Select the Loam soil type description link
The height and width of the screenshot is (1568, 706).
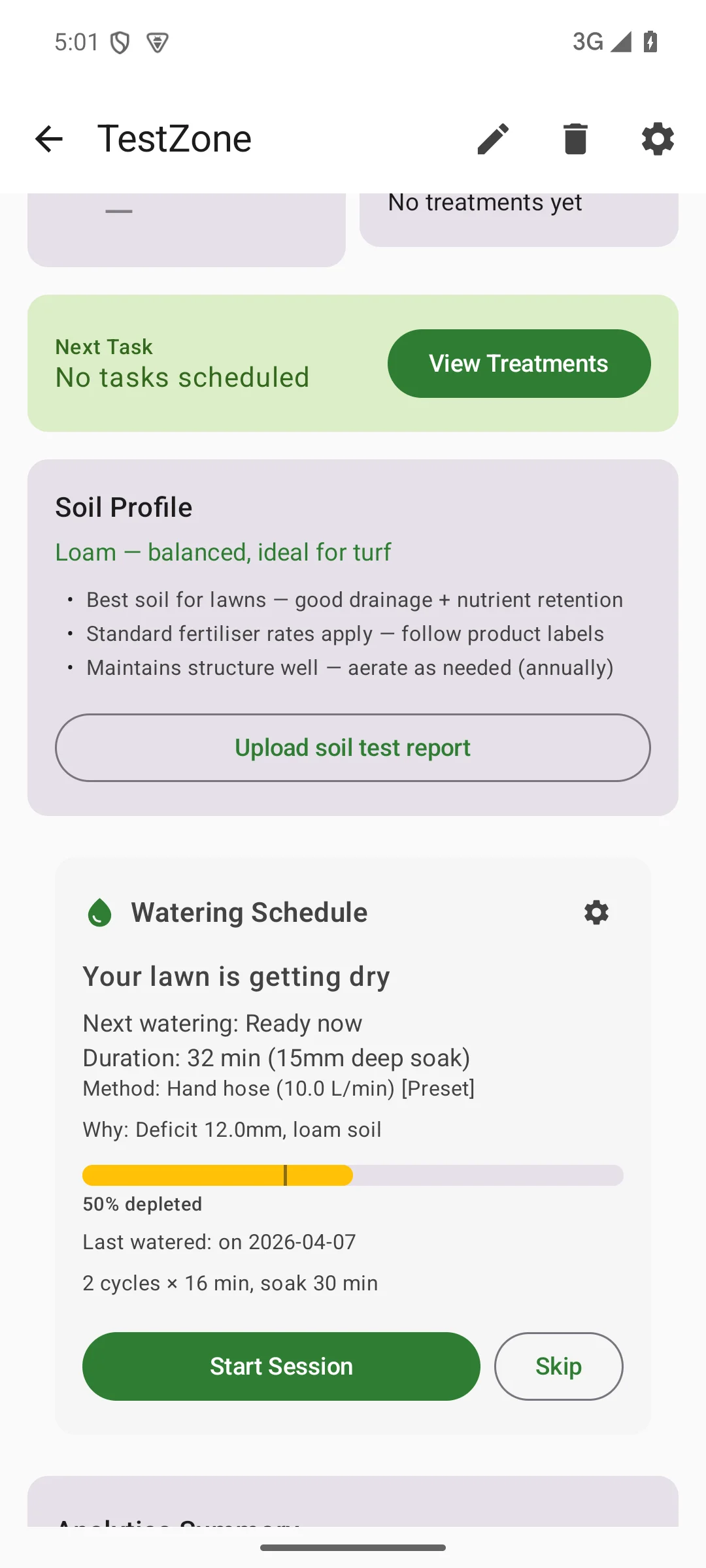pos(222,552)
